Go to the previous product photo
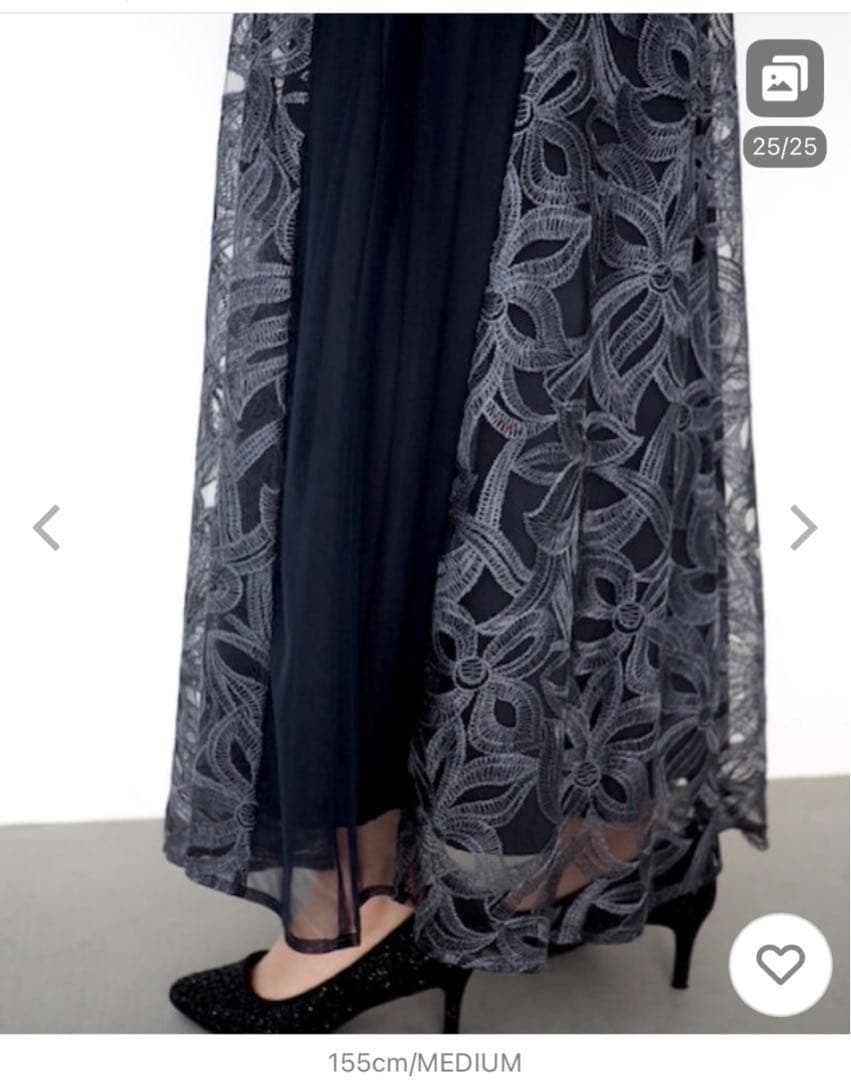The height and width of the screenshot is (1080, 851). (46, 527)
